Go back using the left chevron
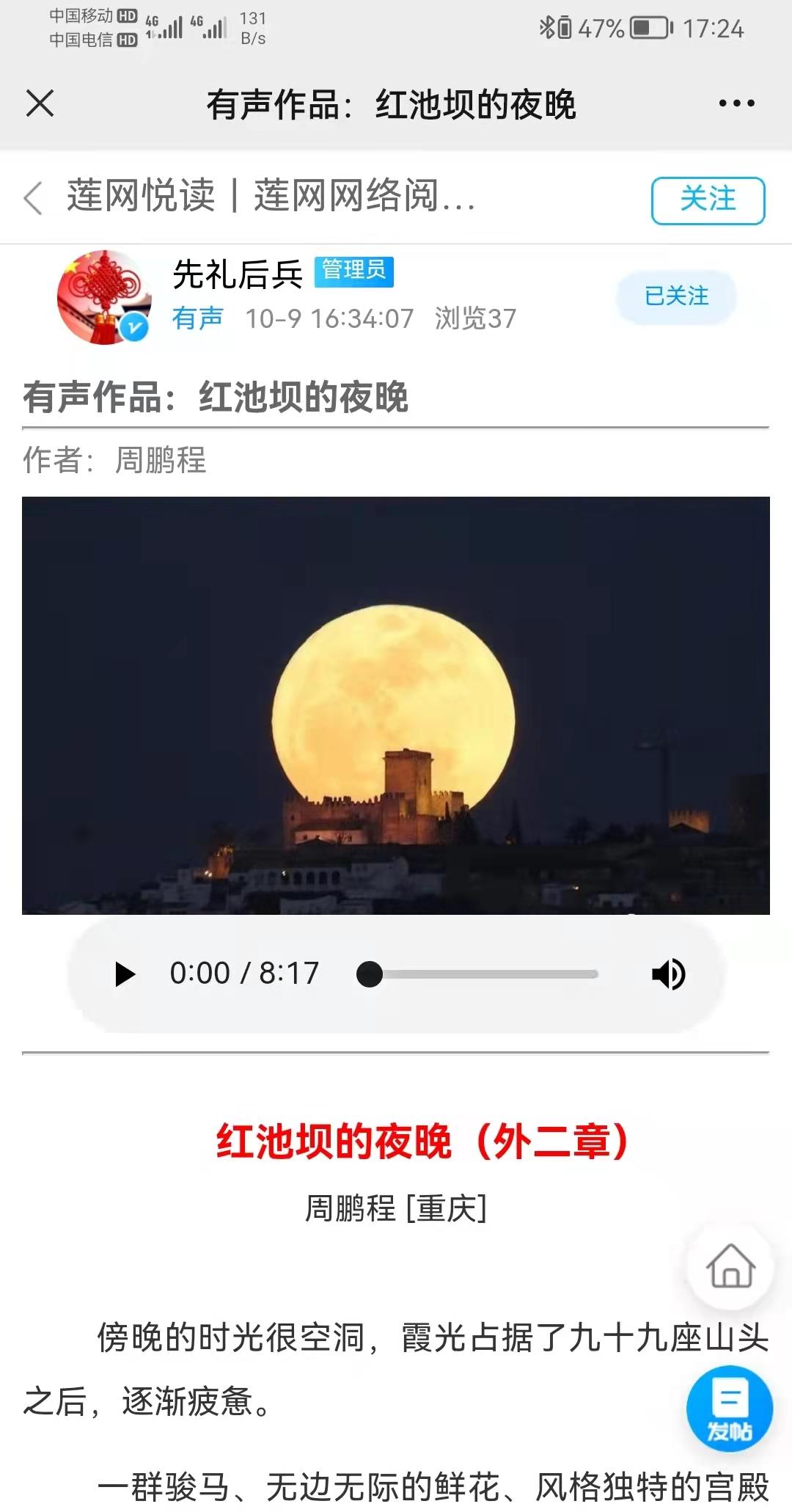This screenshot has height=1512, width=792. tap(33, 198)
